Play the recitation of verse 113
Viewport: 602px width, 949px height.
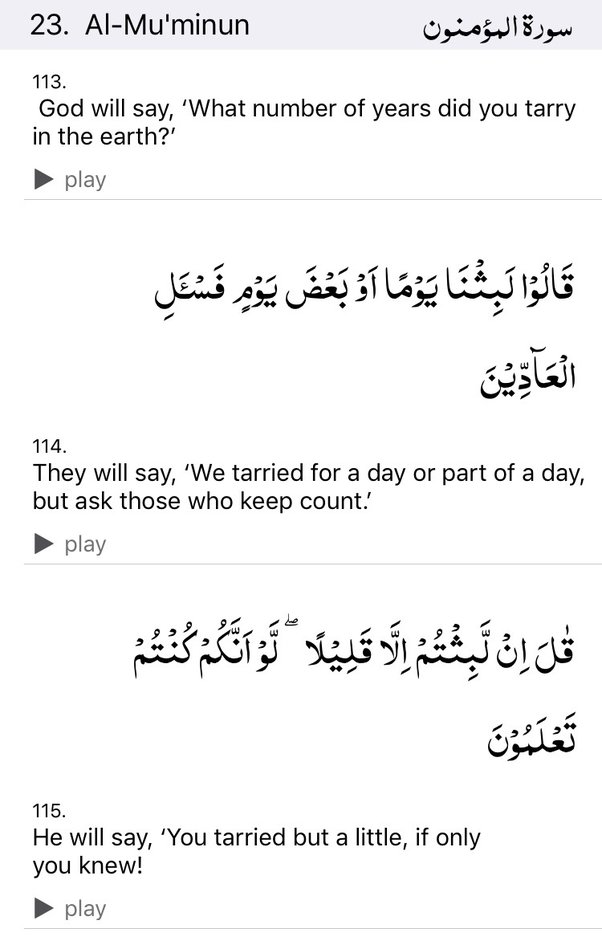tap(70, 179)
